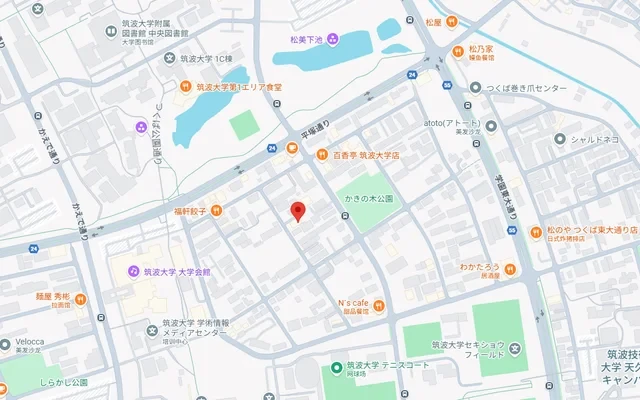Tap 筑波大学セキショウフィールド stadium marker
Screen dimensions: 640x400
514,348
